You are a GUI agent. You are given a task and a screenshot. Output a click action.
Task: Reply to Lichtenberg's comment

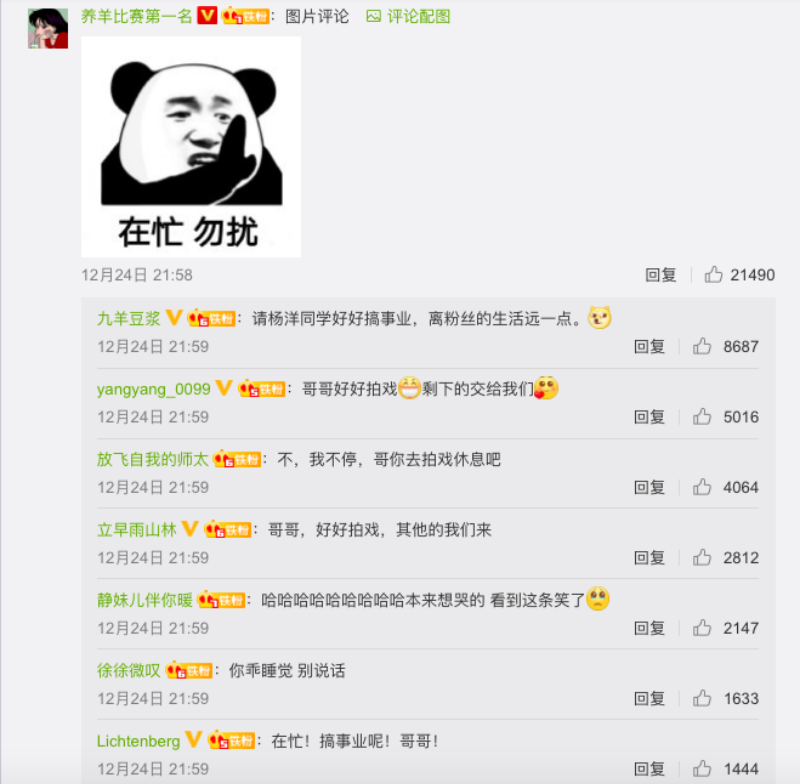pos(649,769)
